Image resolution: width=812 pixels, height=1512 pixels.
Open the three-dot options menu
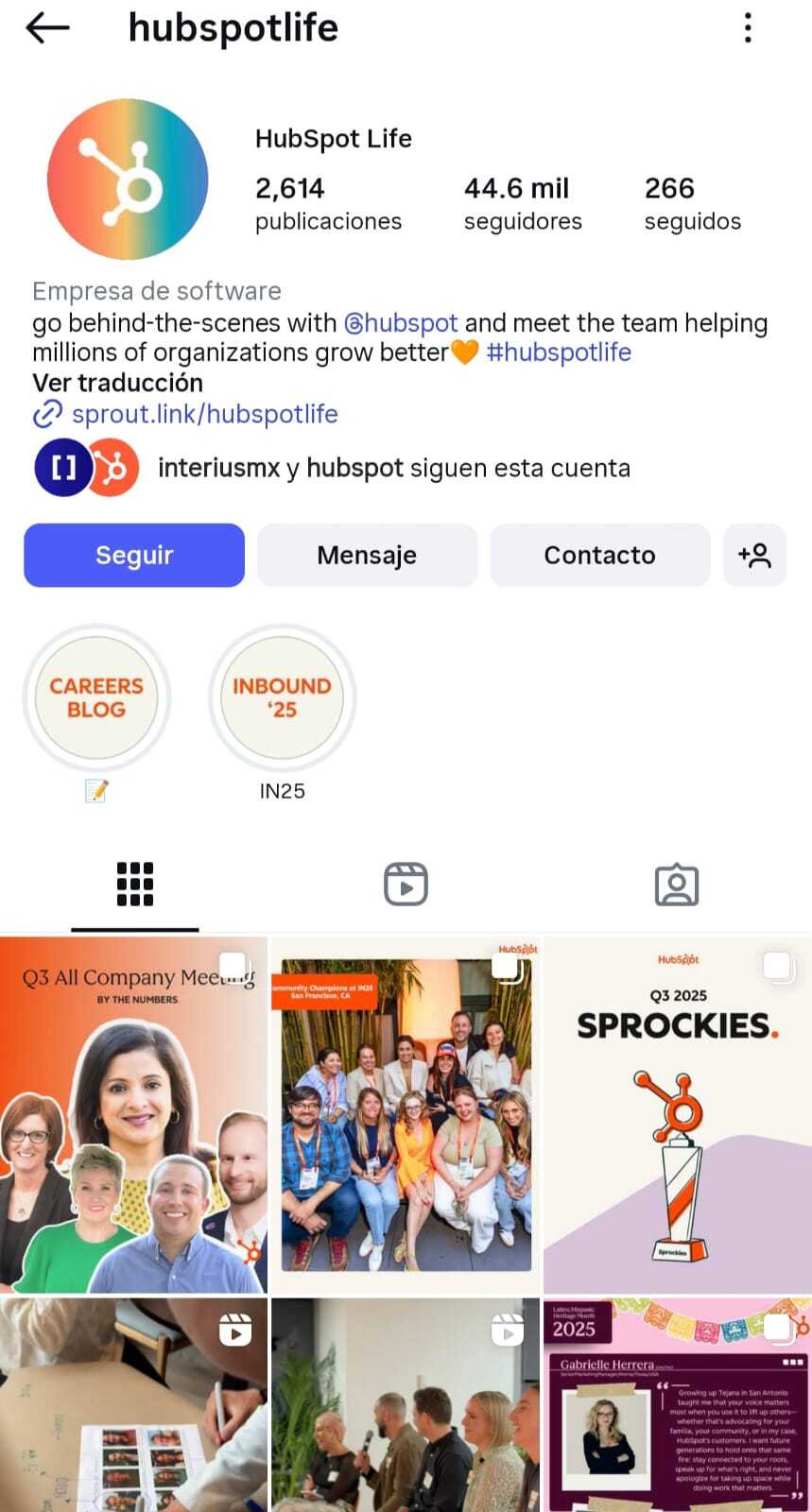tap(748, 28)
